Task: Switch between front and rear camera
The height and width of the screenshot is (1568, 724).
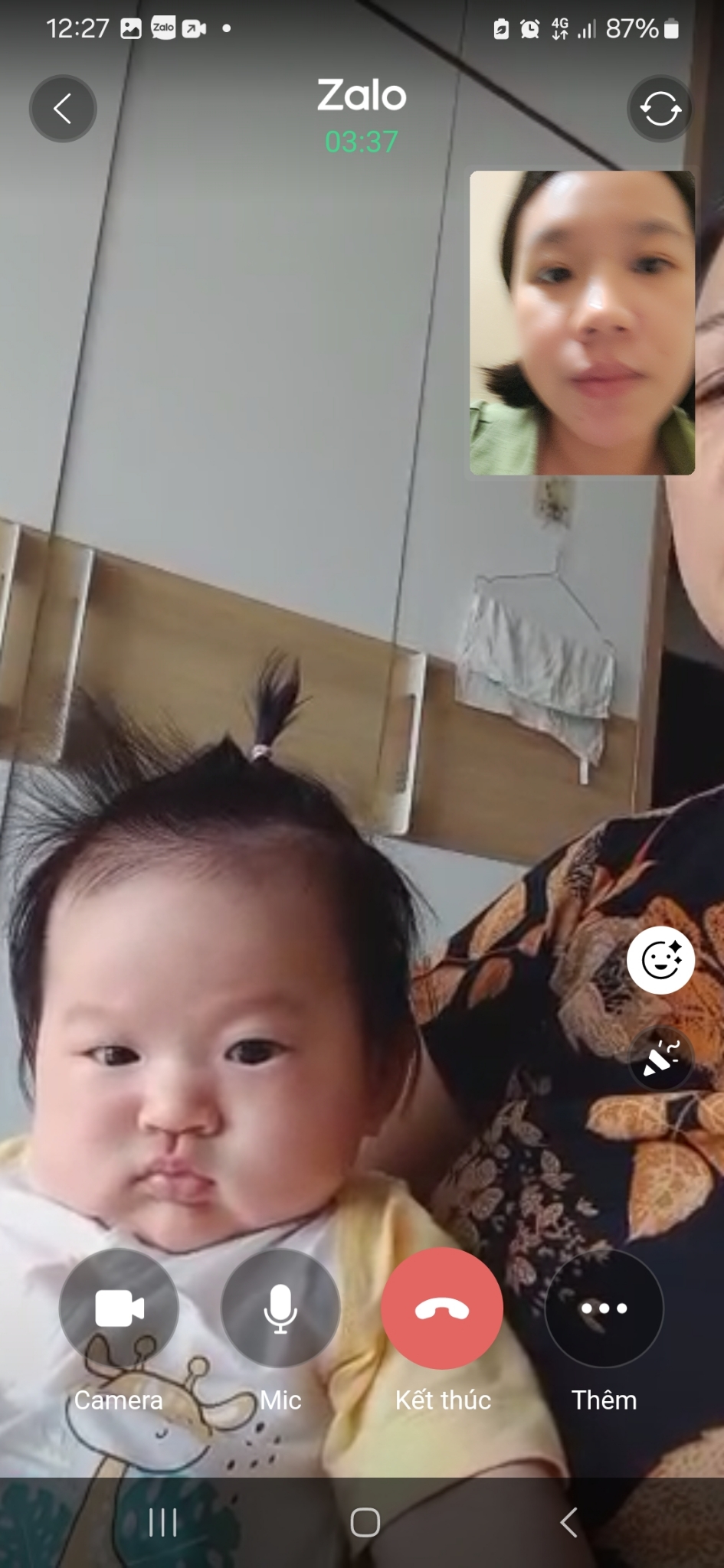Action: [x=660, y=109]
